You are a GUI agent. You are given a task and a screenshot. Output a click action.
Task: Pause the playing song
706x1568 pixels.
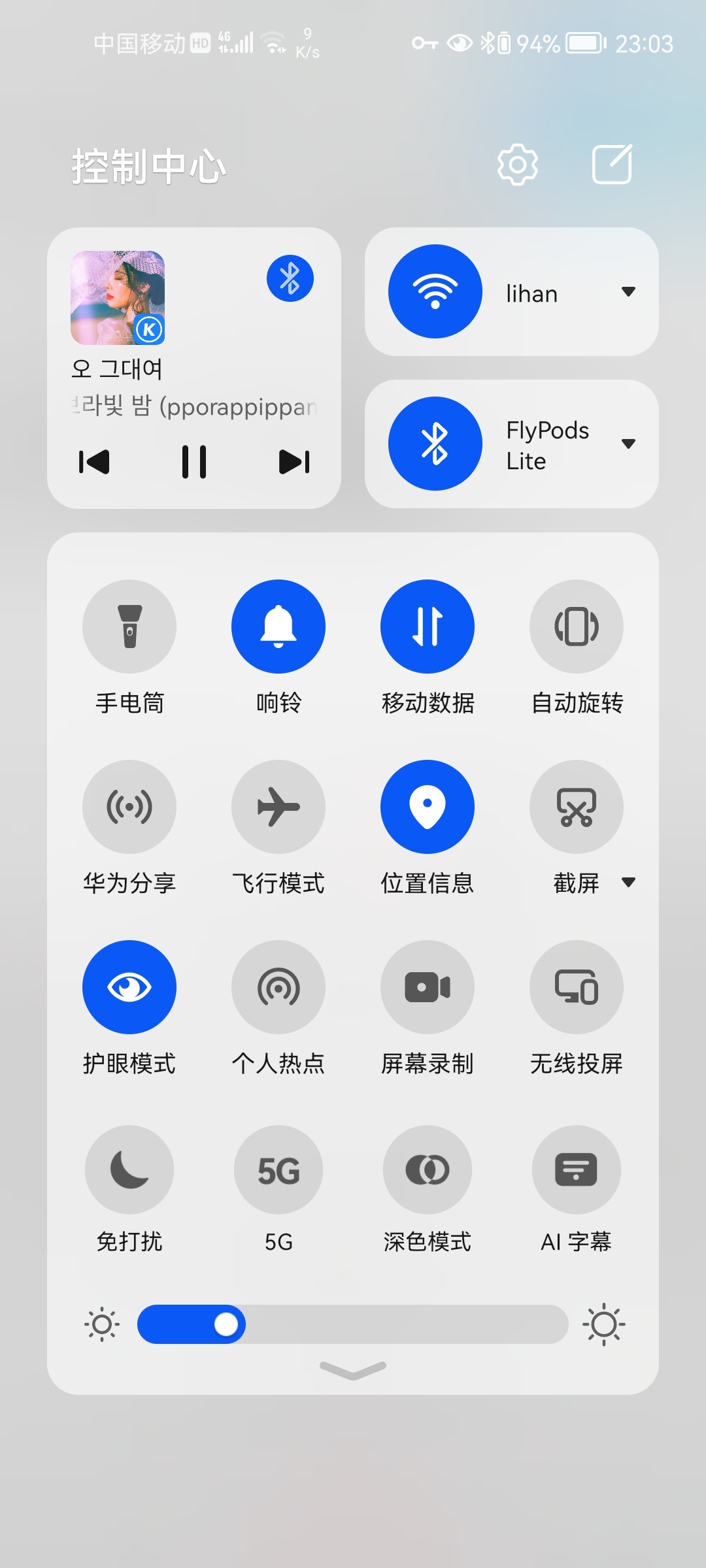point(194,462)
